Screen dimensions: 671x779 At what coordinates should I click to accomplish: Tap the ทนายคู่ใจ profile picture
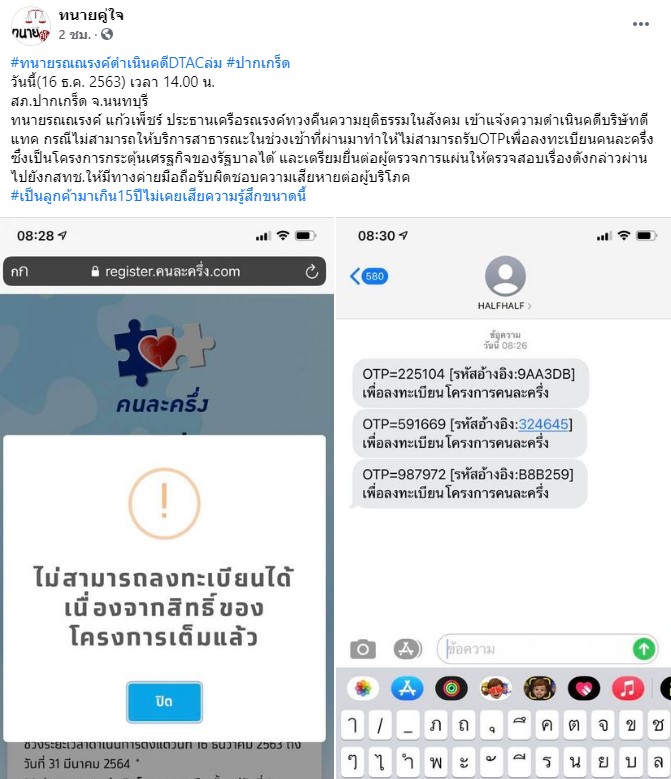coord(32,26)
